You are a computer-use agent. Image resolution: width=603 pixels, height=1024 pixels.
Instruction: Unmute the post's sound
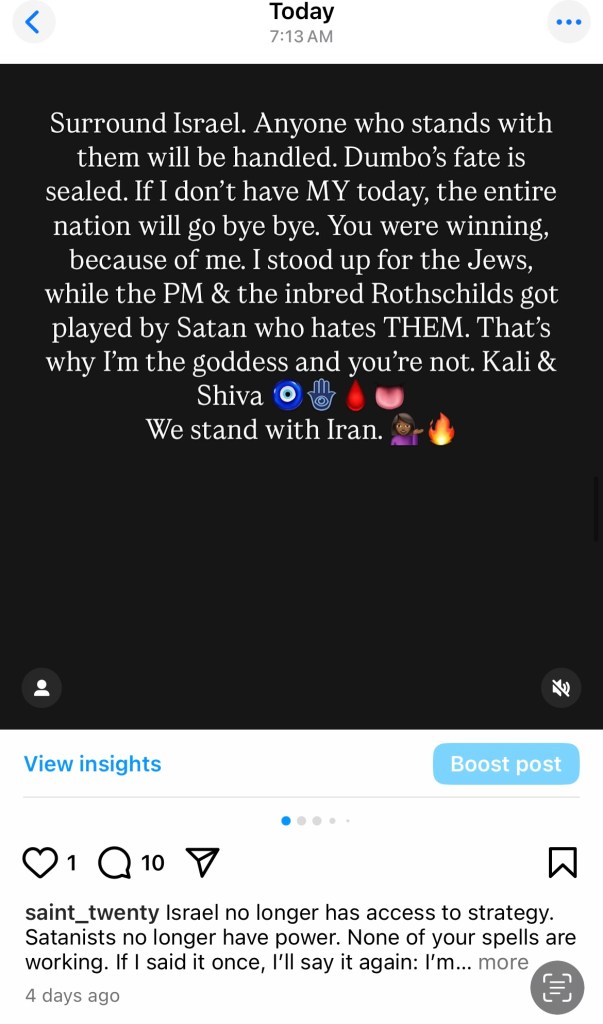561,688
